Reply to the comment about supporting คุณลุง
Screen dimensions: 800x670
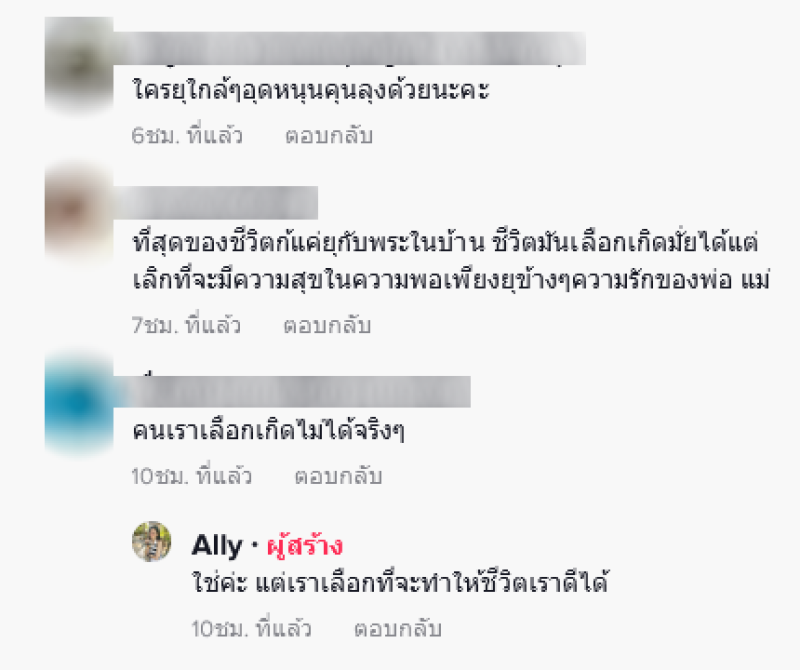(329, 137)
